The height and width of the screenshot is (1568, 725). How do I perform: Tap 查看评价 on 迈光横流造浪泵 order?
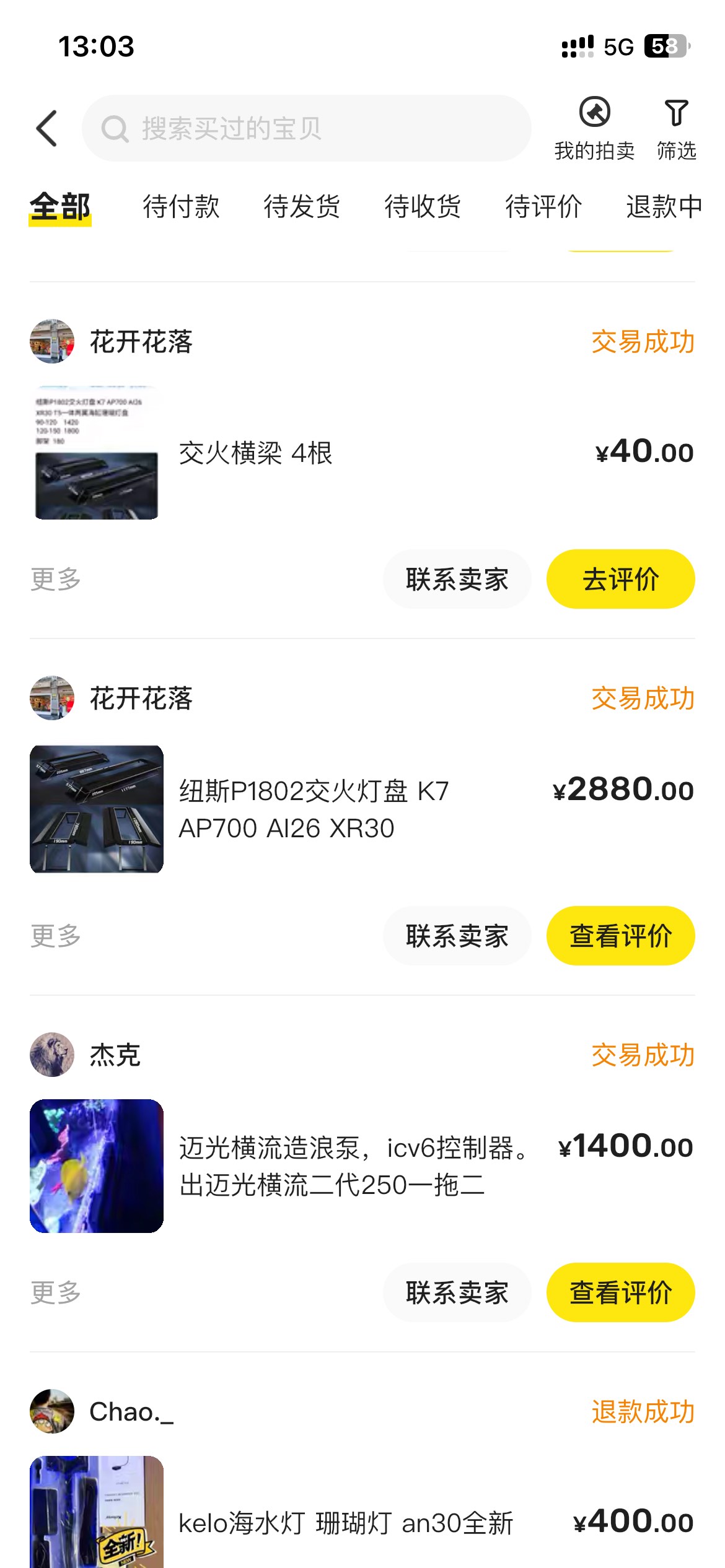pyautogui.click(x=620, y=1292)
